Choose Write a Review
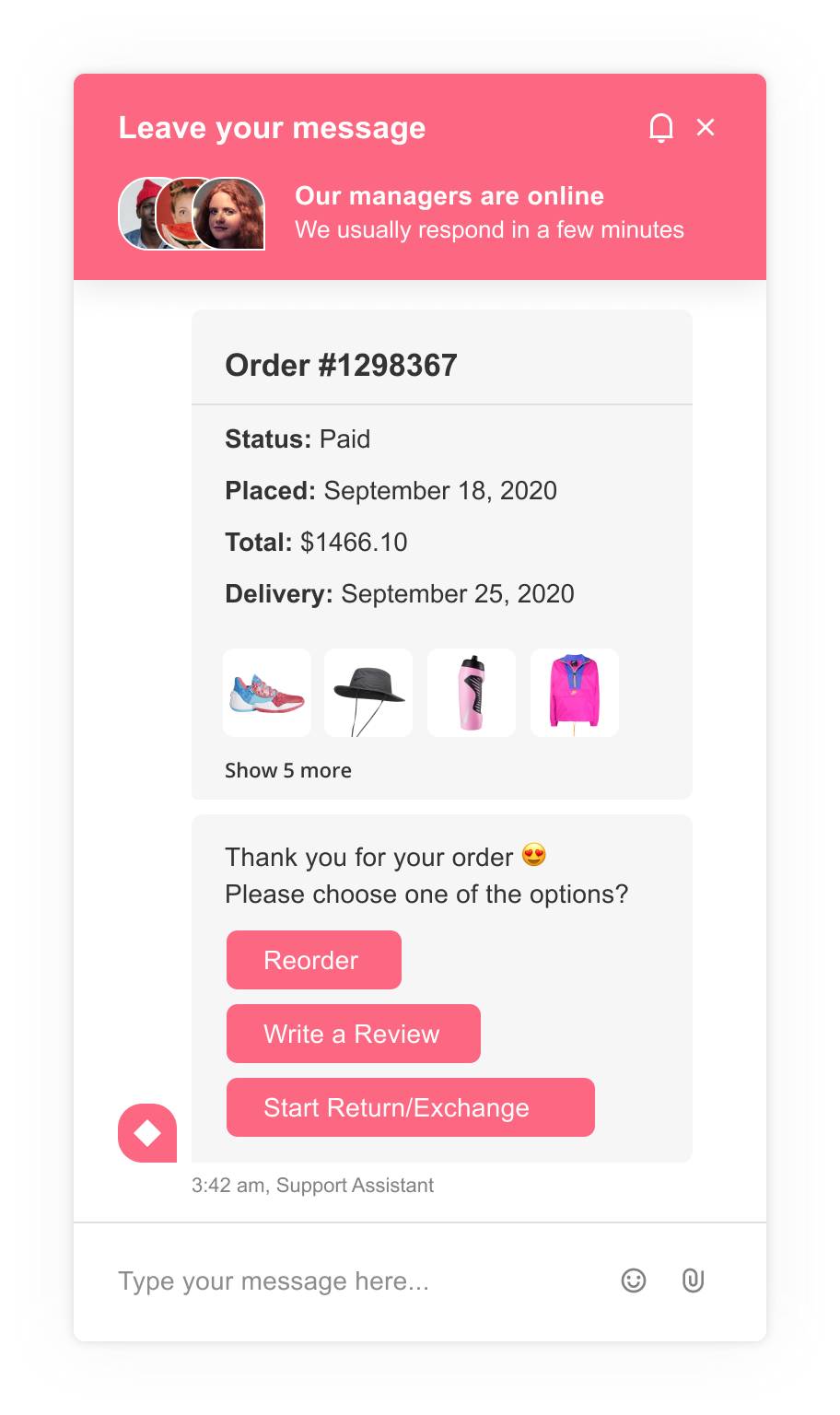Viewport: 840px width, 1415px height. click(x=353, y=1034)
